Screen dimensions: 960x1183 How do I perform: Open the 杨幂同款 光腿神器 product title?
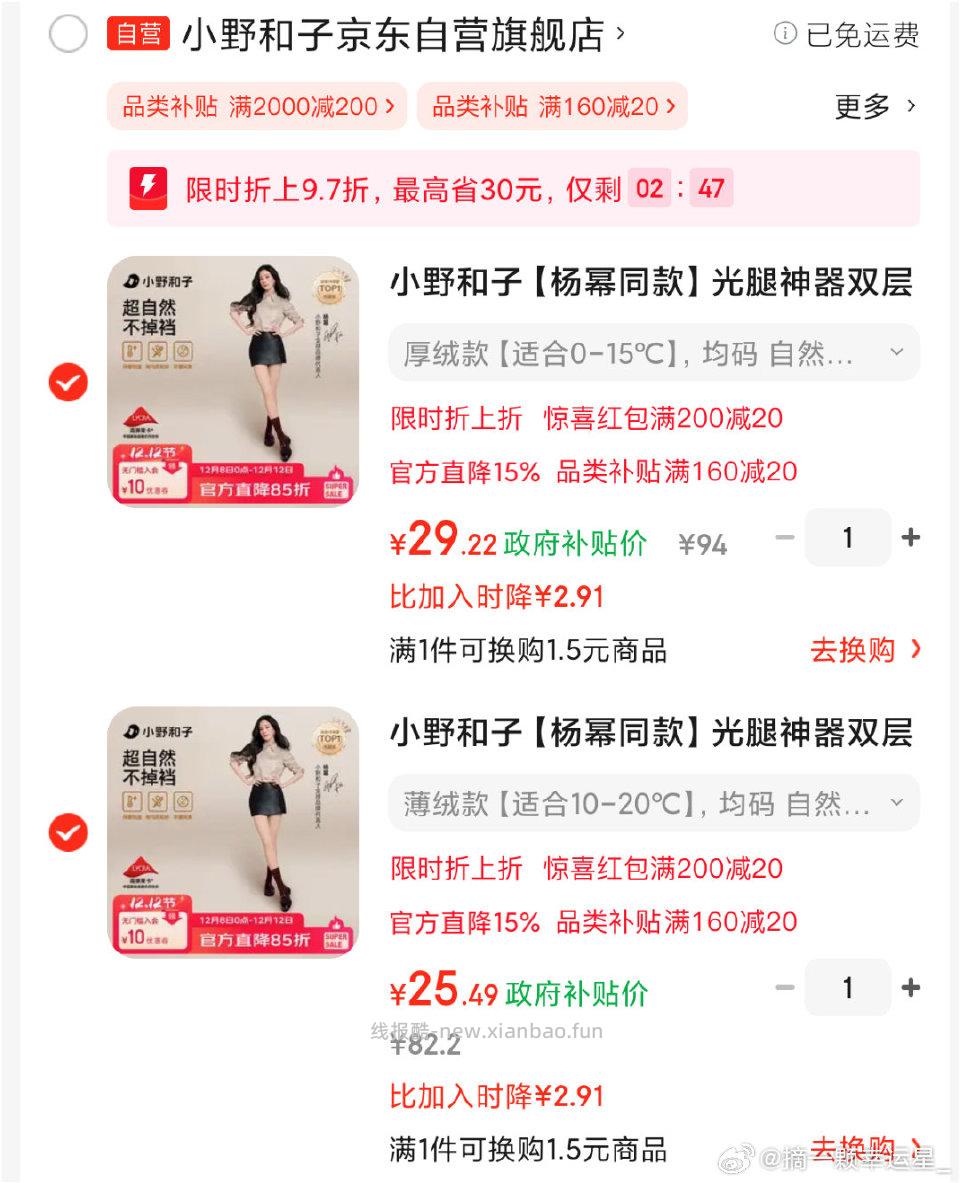pyautogui.click(x=648, y=284)
